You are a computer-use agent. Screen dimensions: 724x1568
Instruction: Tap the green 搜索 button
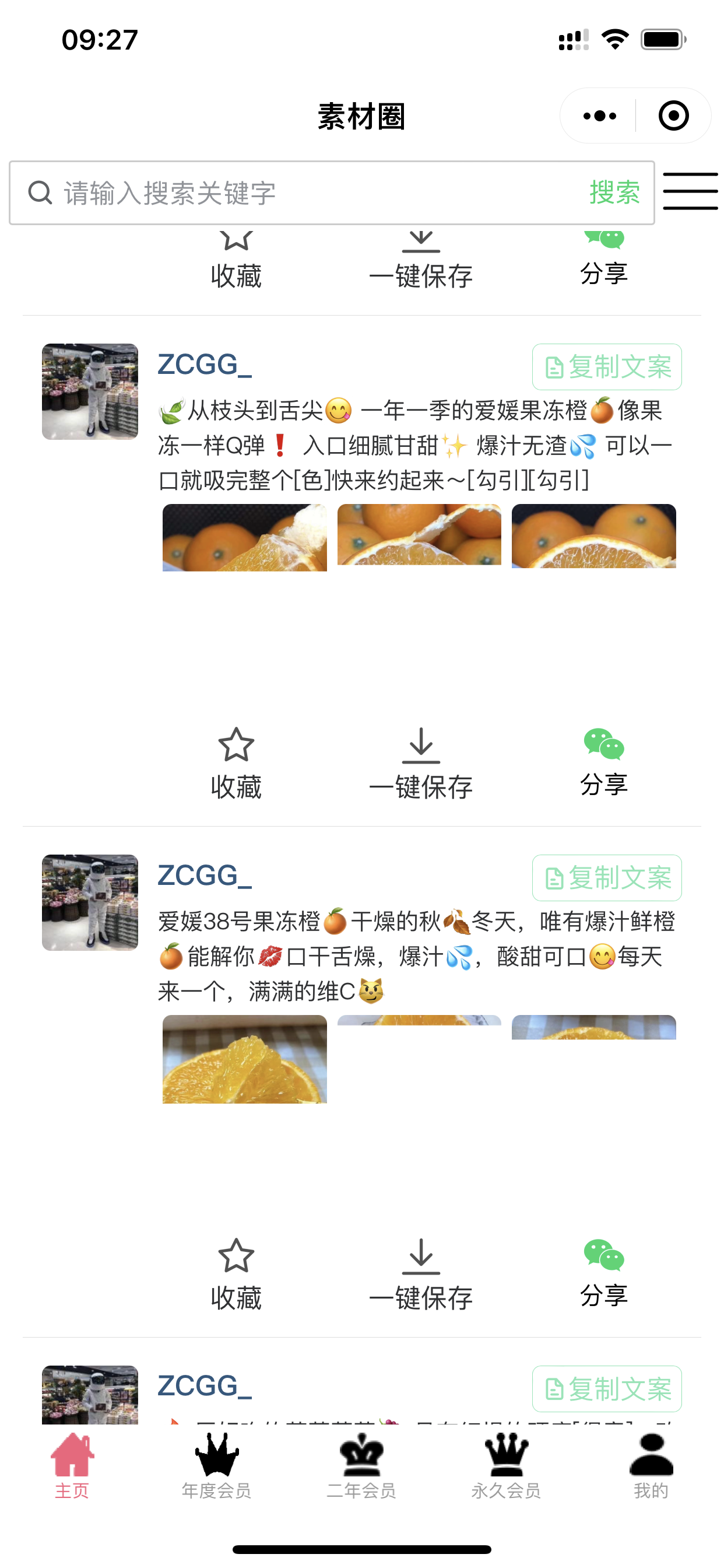coord(614,193)
